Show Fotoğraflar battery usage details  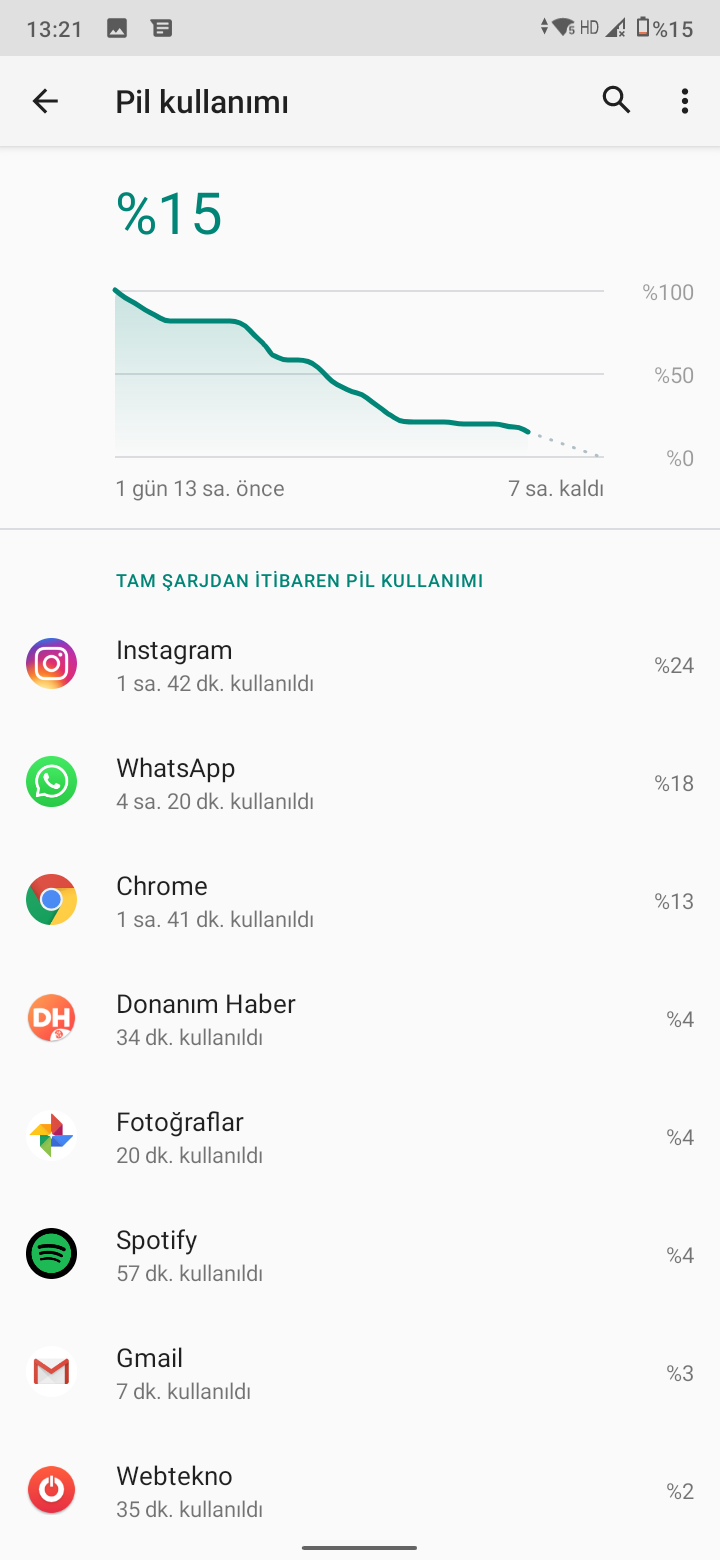pyautogui.click(x=360, y=1138)
